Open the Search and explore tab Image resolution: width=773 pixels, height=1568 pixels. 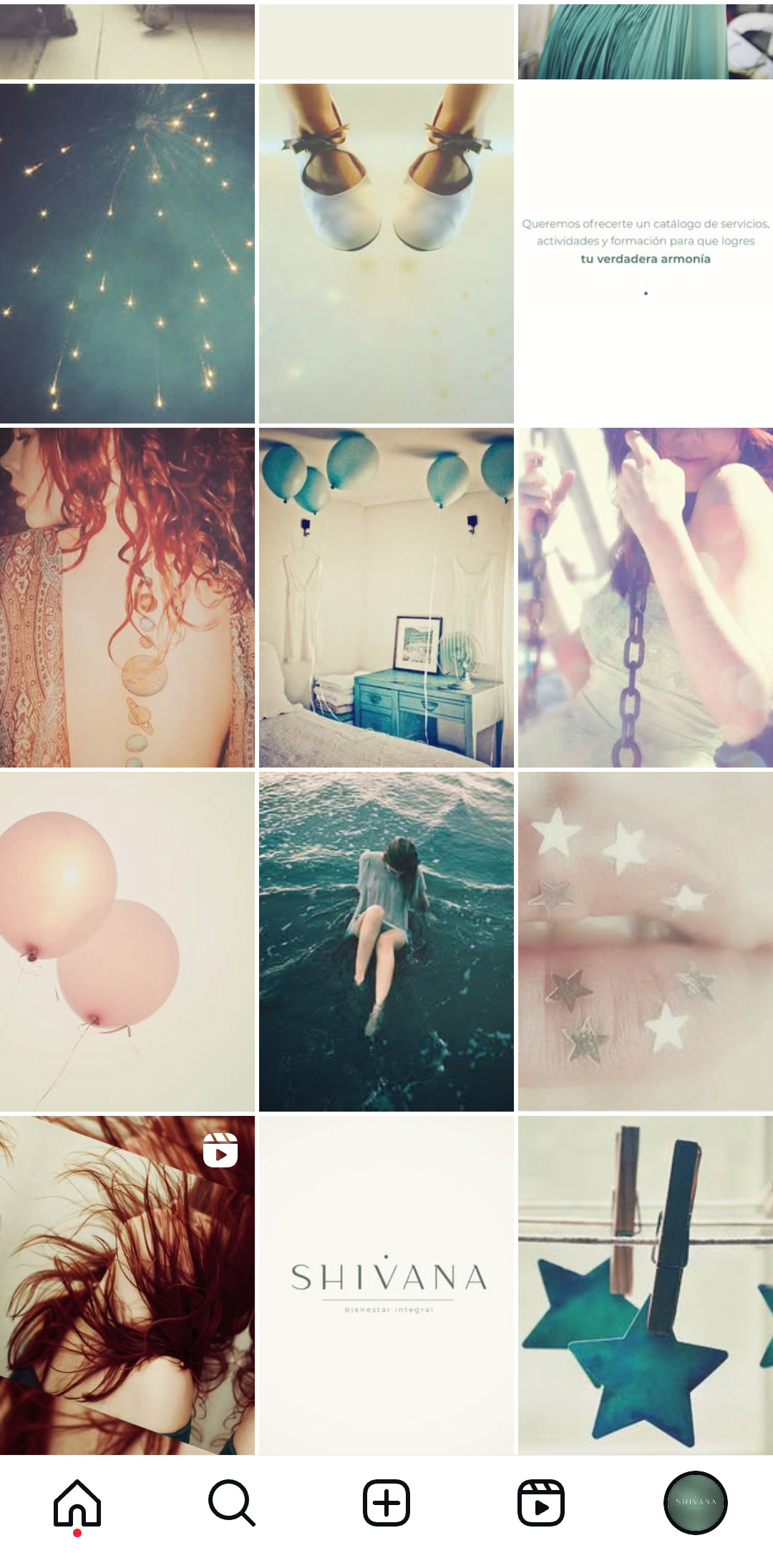232,1502
